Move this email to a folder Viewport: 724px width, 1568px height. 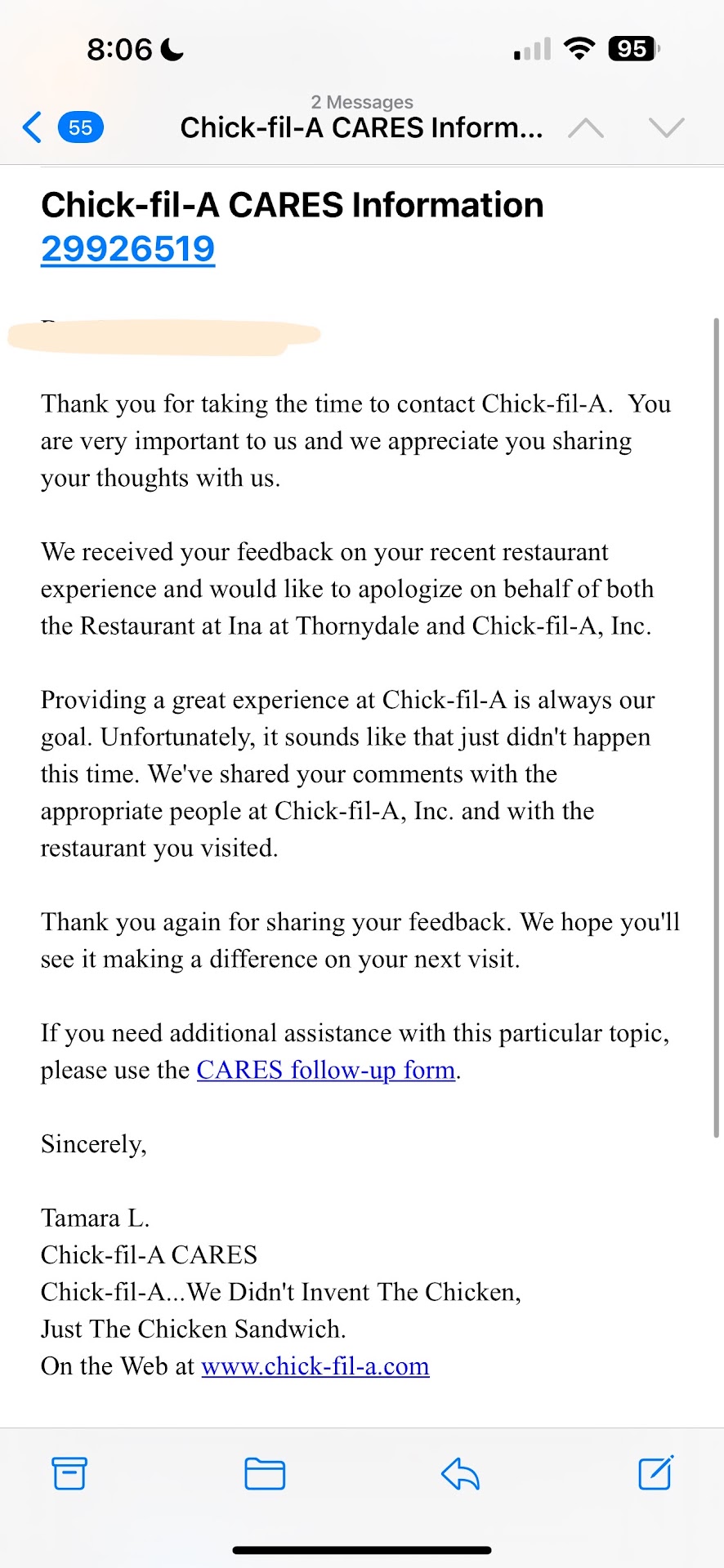tap(265, 1473)
